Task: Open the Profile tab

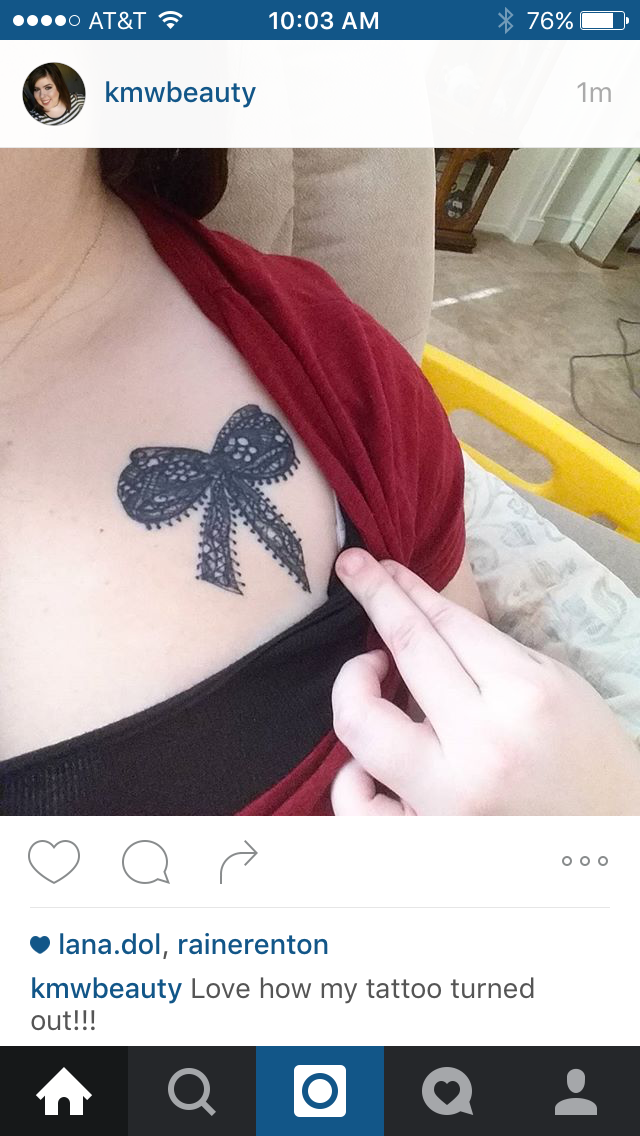Action: pyautogui.click(x=576, y=1091)
